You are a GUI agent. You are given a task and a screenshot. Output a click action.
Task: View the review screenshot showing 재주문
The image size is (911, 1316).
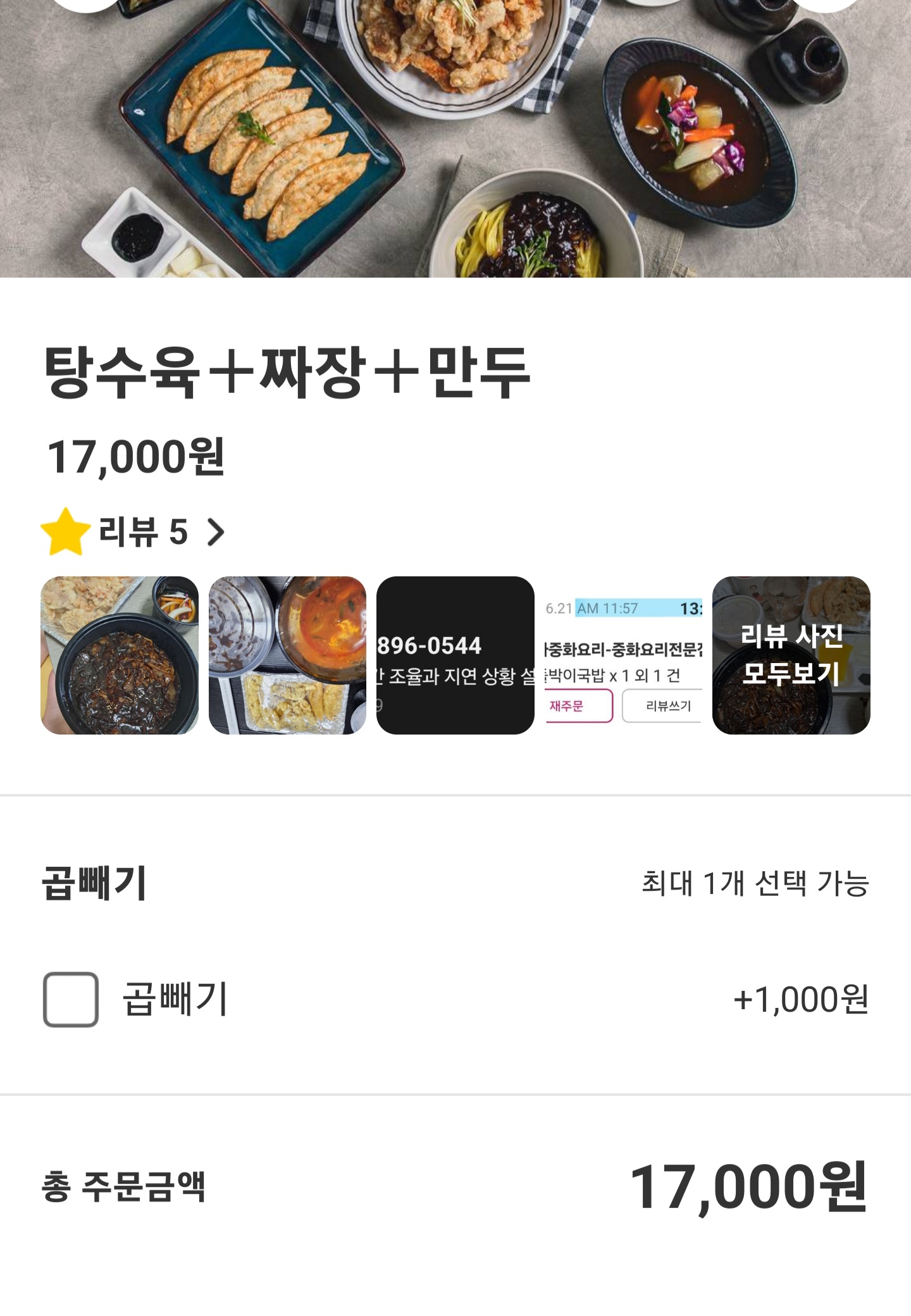(x=623, y=655)
